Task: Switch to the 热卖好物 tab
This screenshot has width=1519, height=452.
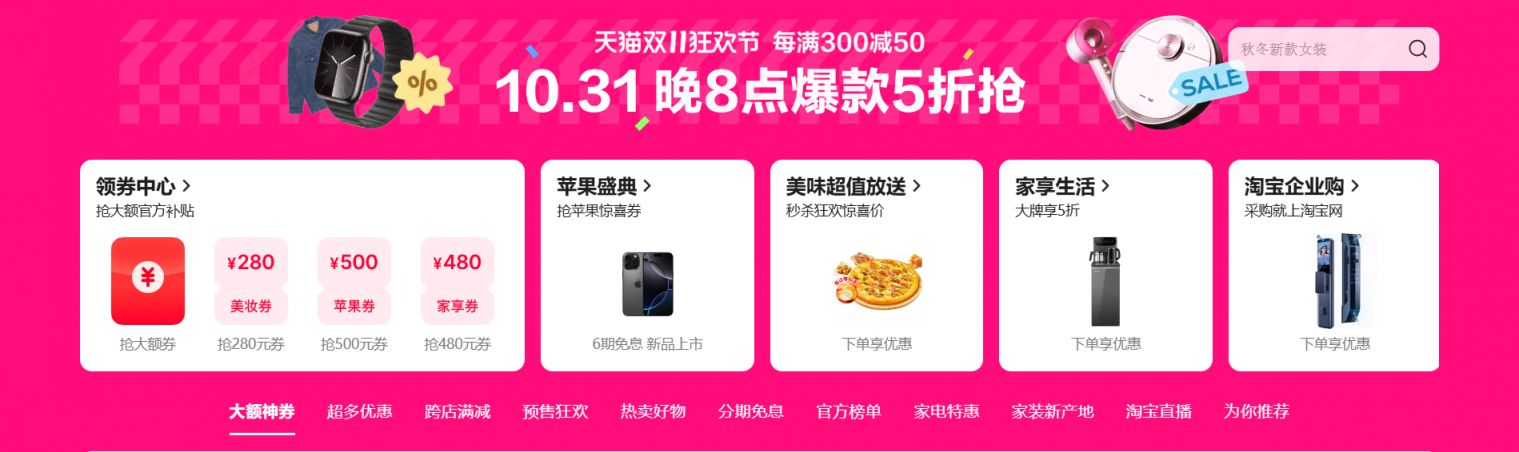Action: (653, 412)
